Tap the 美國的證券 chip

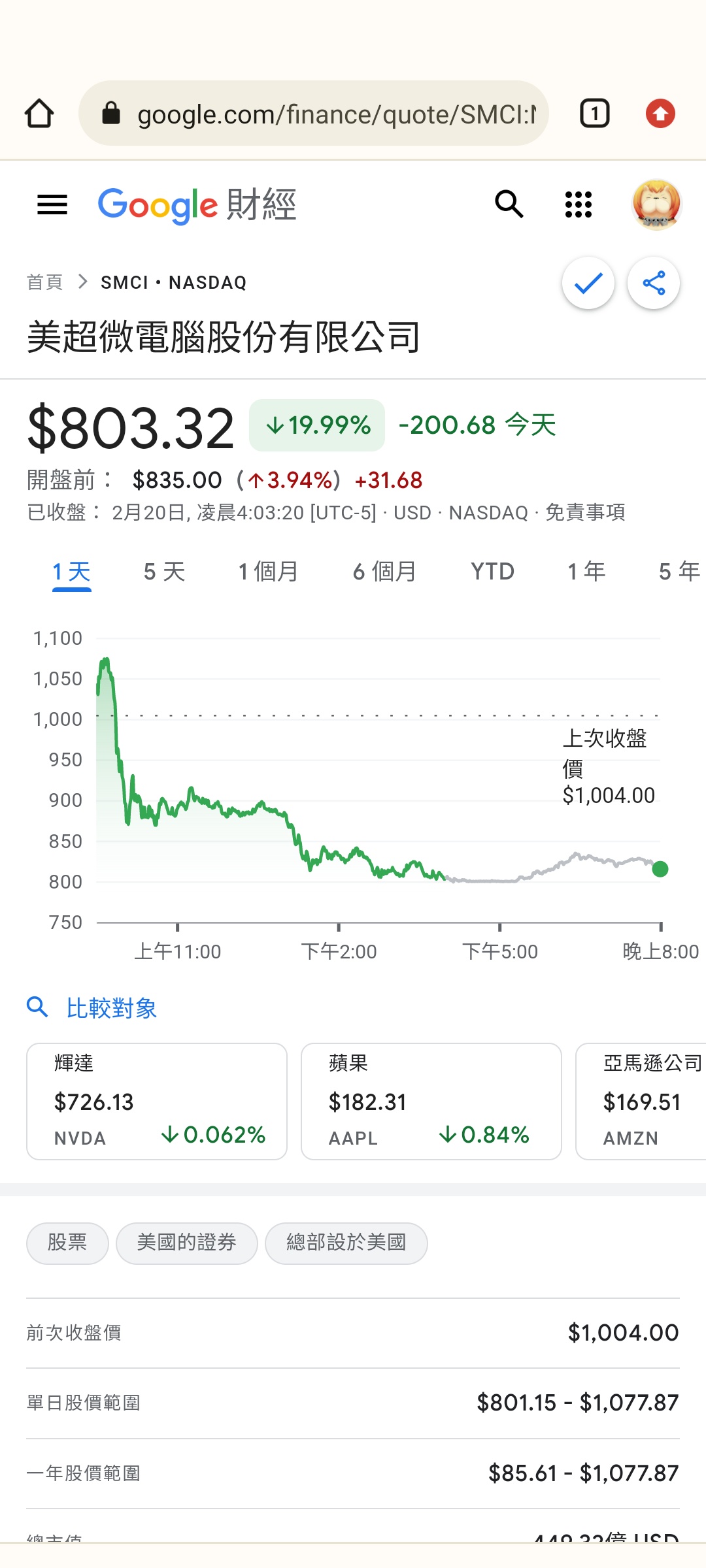(187, 1243)
